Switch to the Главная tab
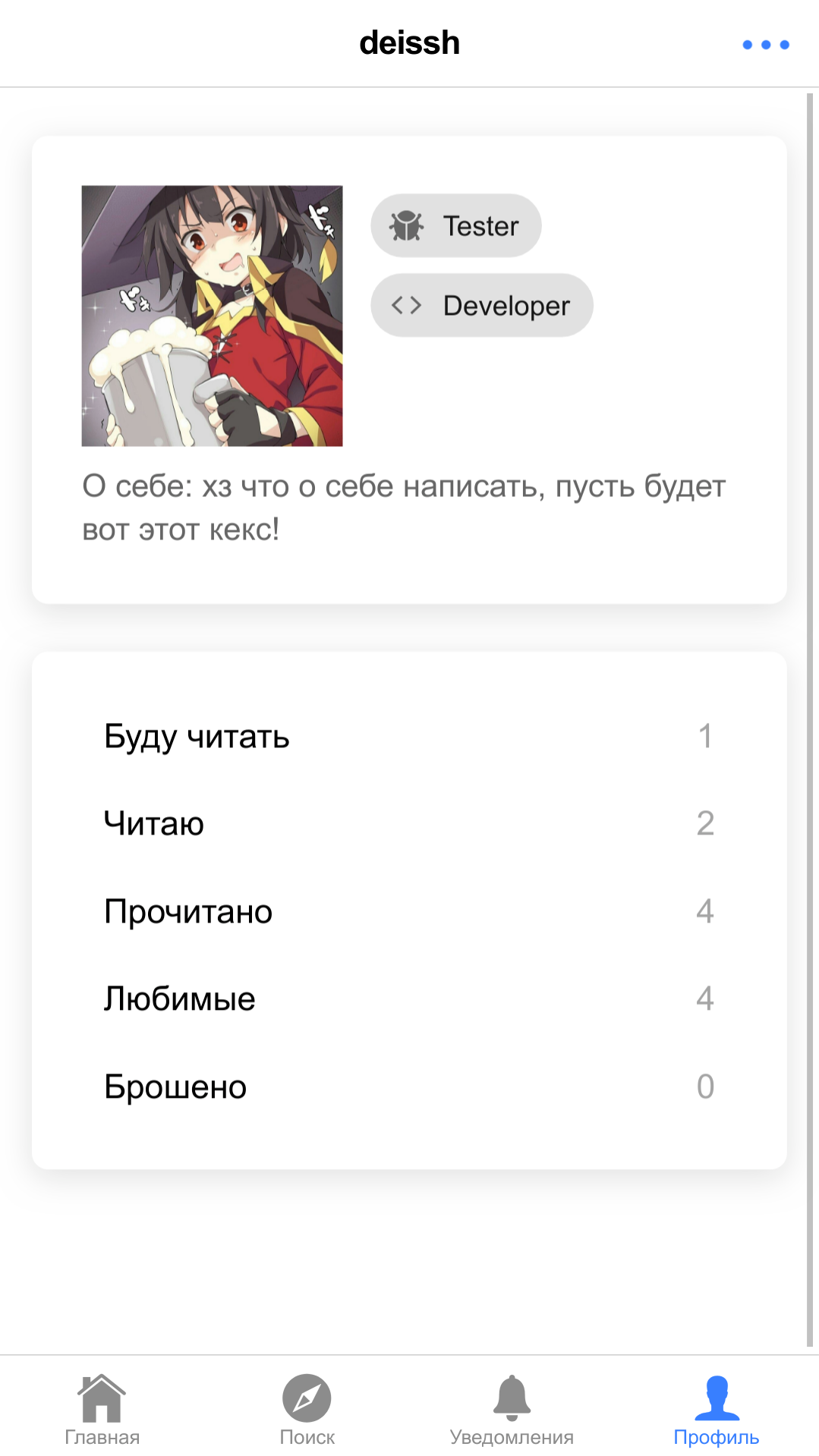 (x=102, y=1409)
